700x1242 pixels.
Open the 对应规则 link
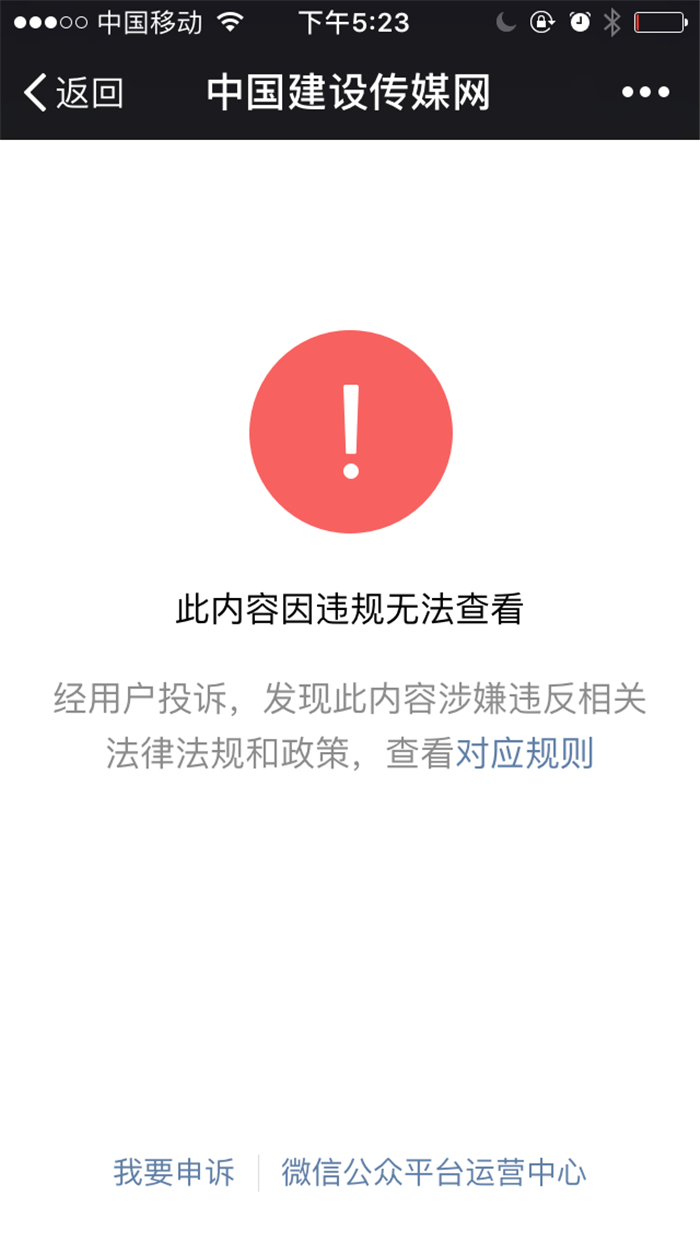(x=525, y=753)
